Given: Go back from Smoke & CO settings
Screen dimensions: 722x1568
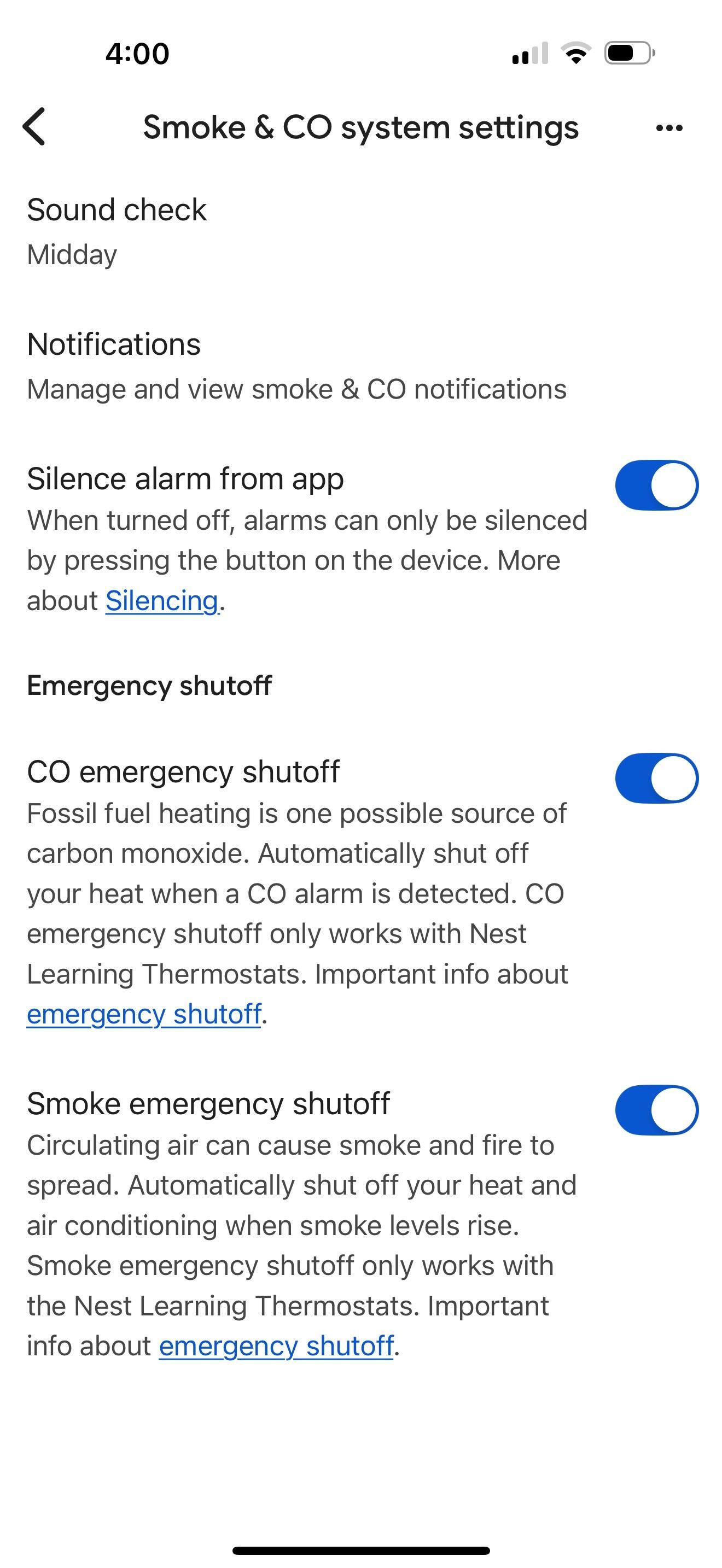Looking at the screenshot, I should point(34,127).
